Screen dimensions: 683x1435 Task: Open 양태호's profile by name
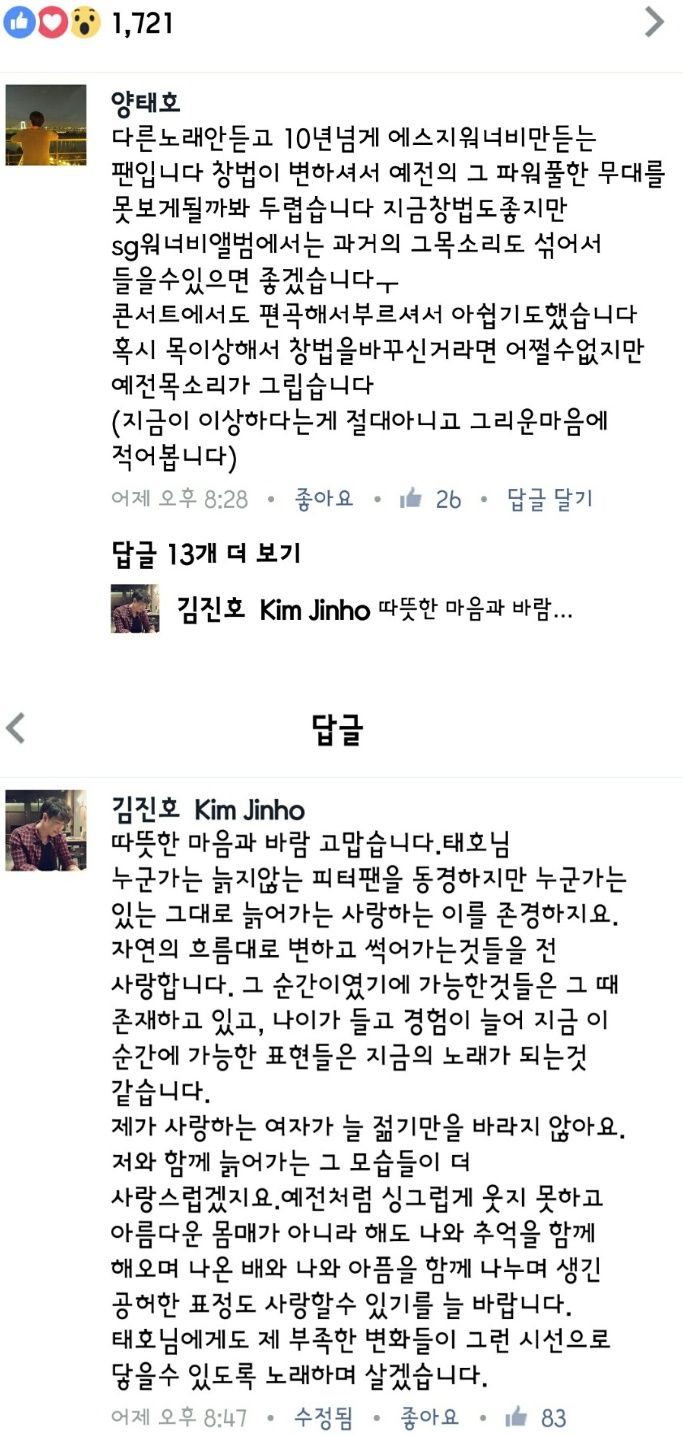click(x=147, y=105)
